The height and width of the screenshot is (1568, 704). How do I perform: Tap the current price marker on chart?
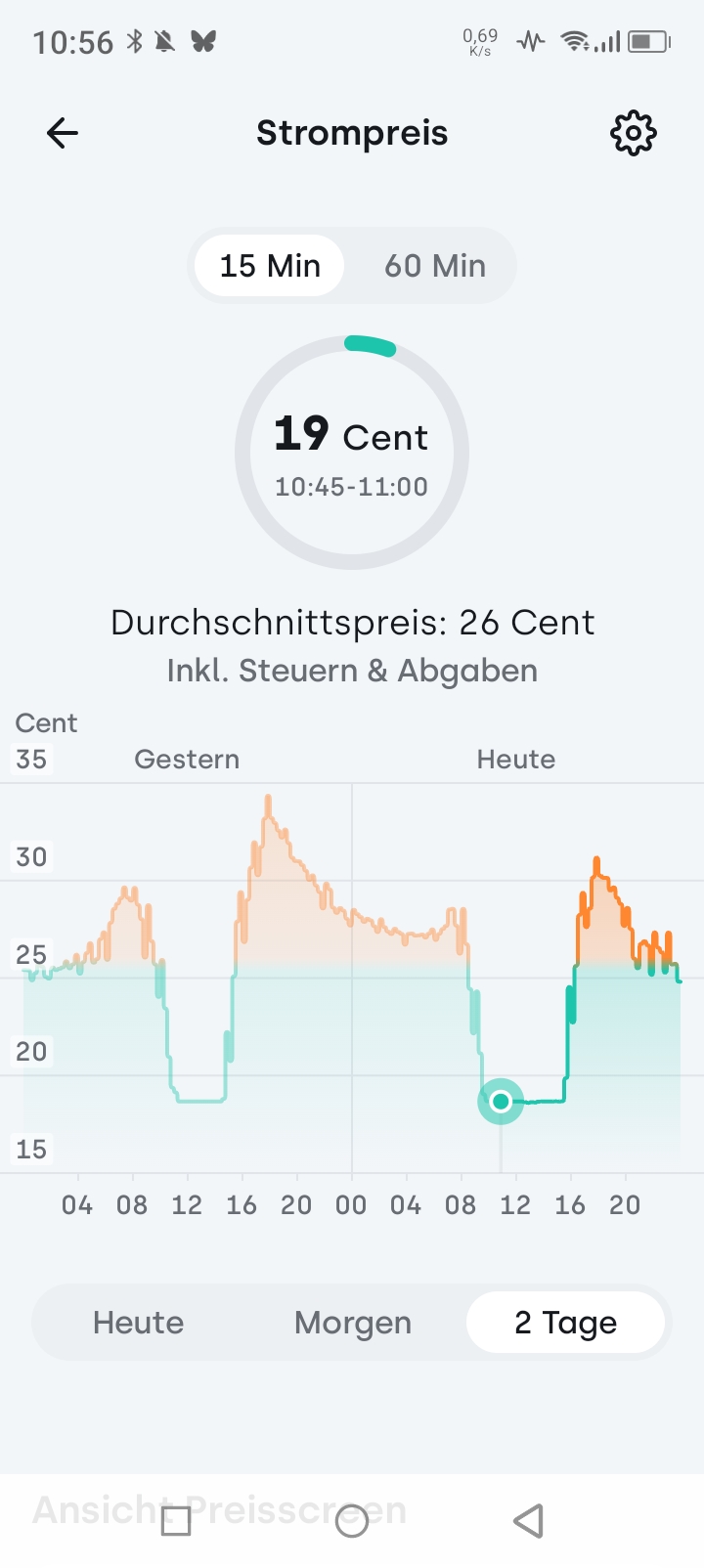[501, 1102]
